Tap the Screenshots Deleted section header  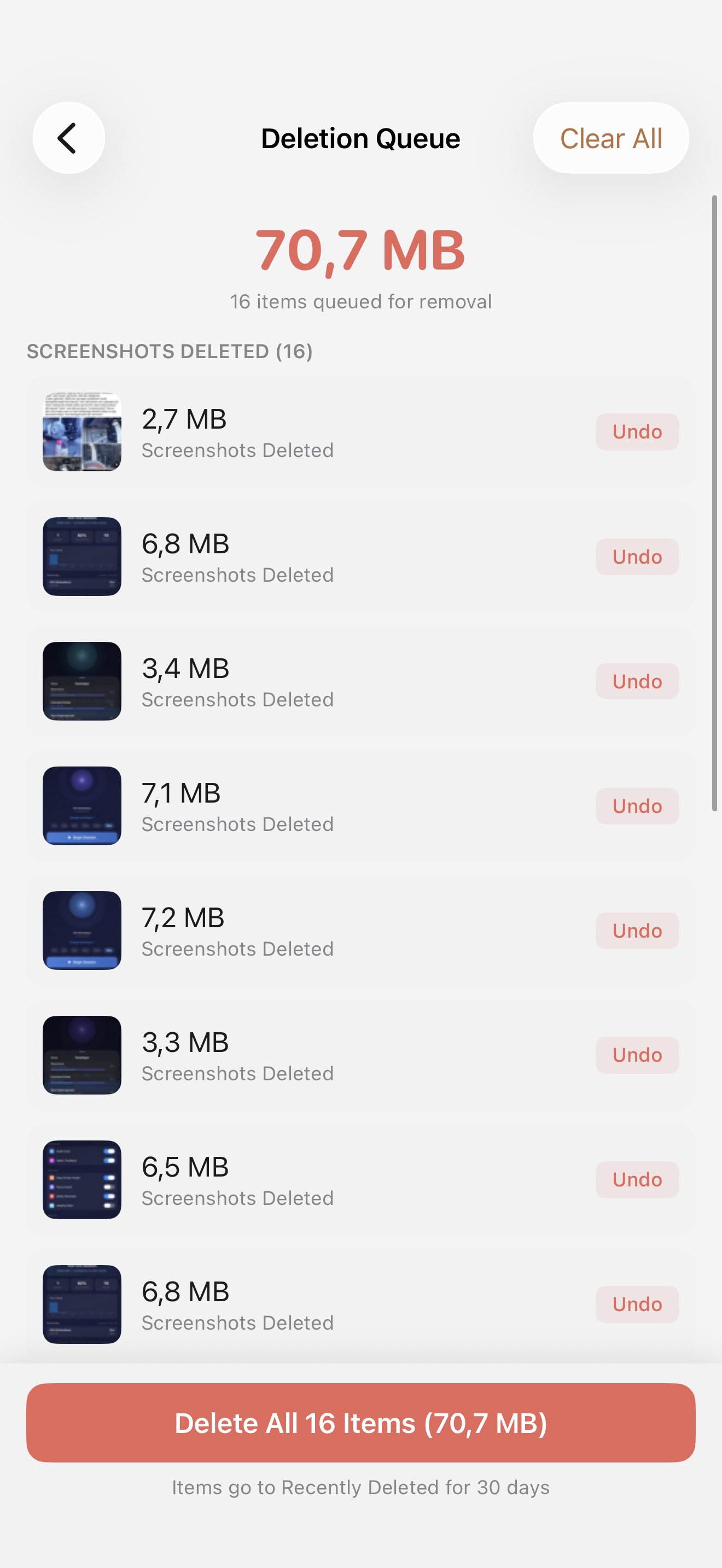coord(170,350)
